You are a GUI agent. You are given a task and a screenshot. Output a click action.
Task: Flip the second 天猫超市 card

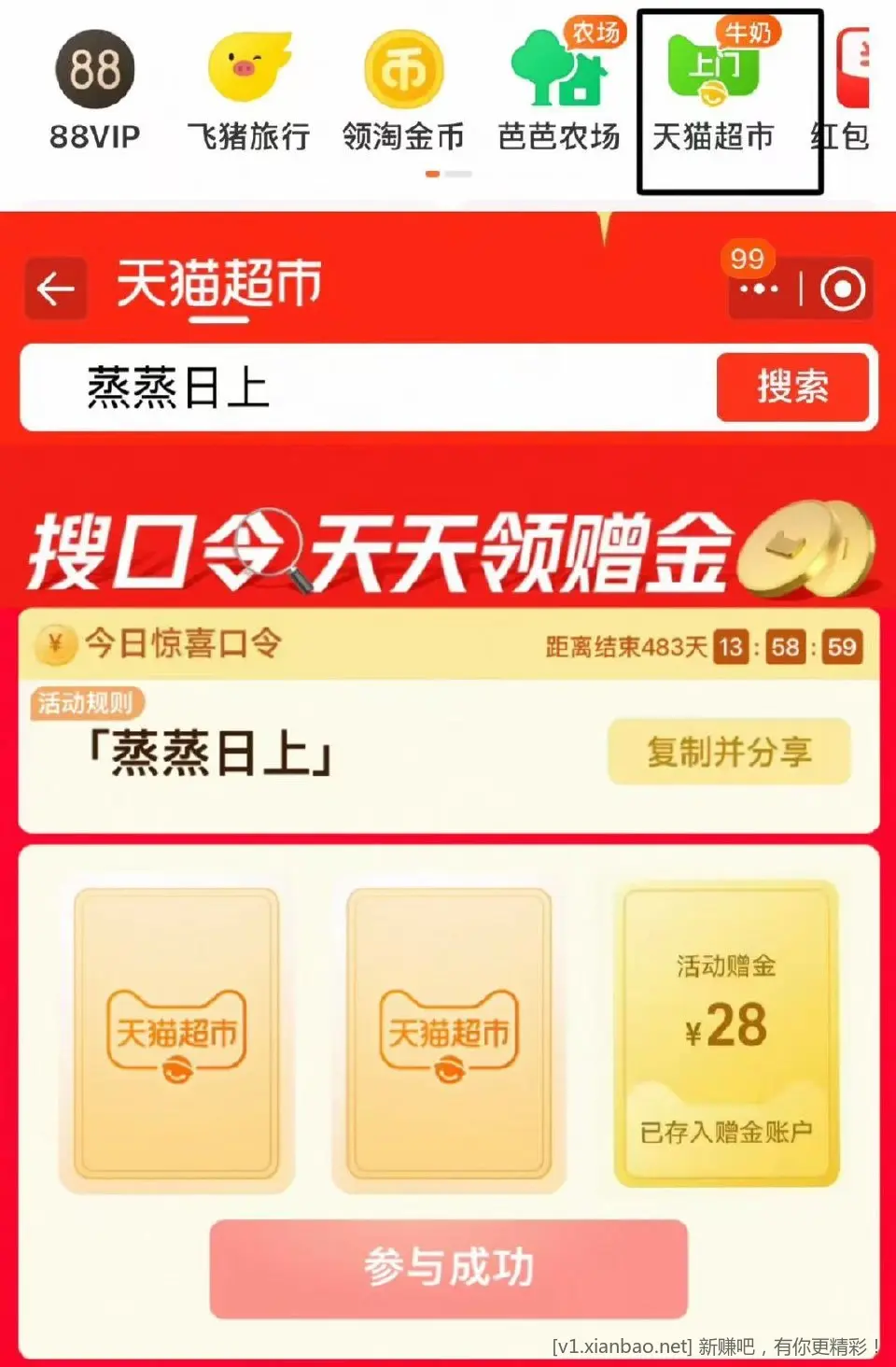tap(449, 1036)
